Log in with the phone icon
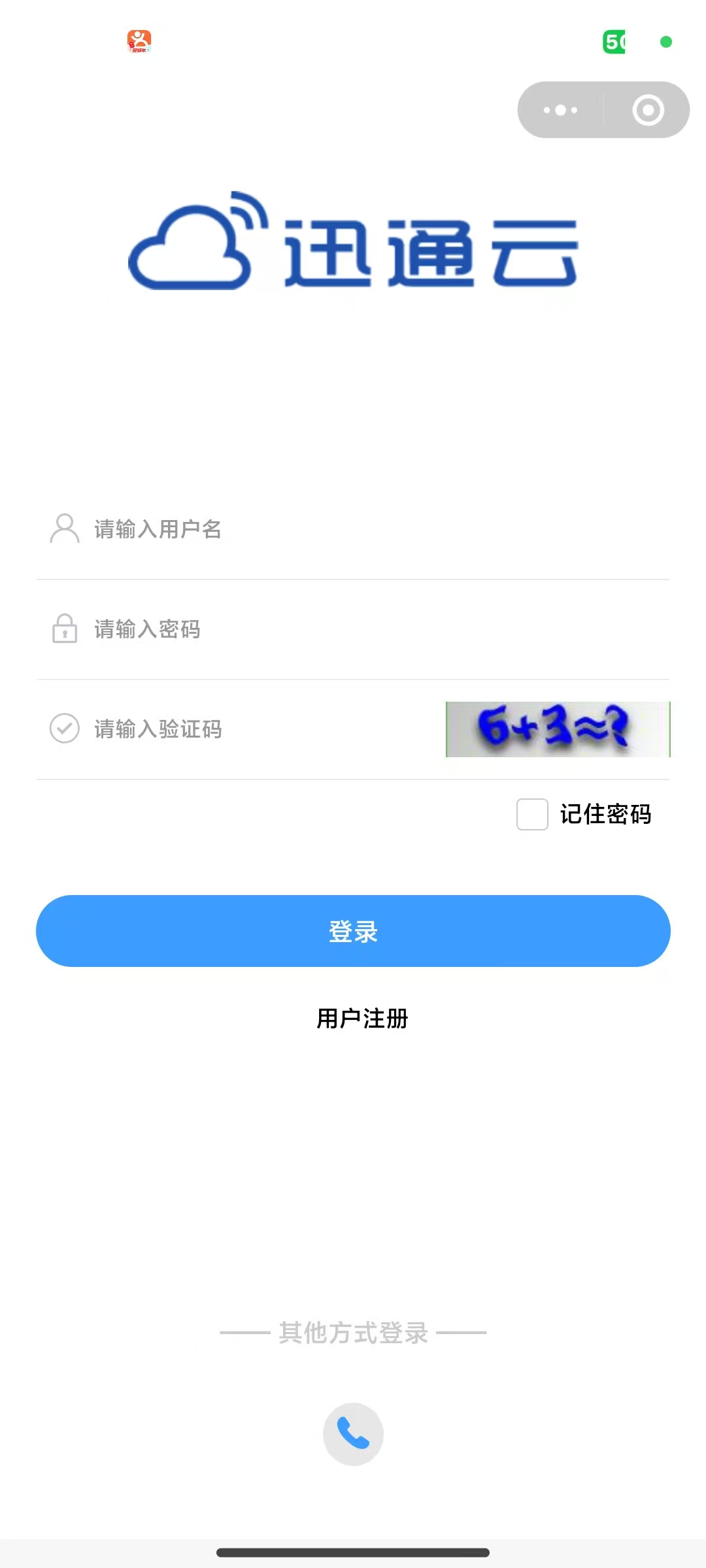 click(353, 1434)
